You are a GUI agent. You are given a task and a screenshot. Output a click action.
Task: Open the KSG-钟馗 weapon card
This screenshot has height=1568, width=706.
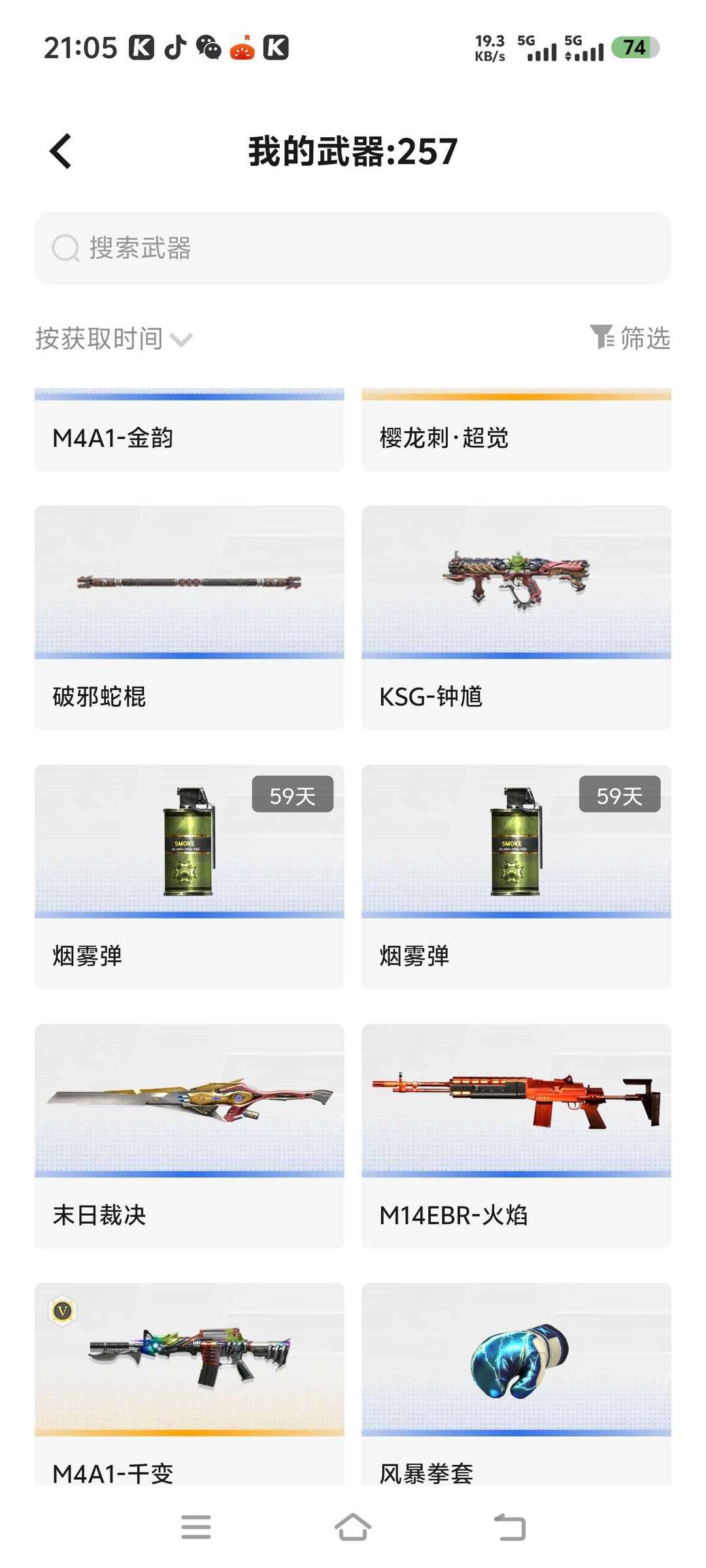click(516, 617)
